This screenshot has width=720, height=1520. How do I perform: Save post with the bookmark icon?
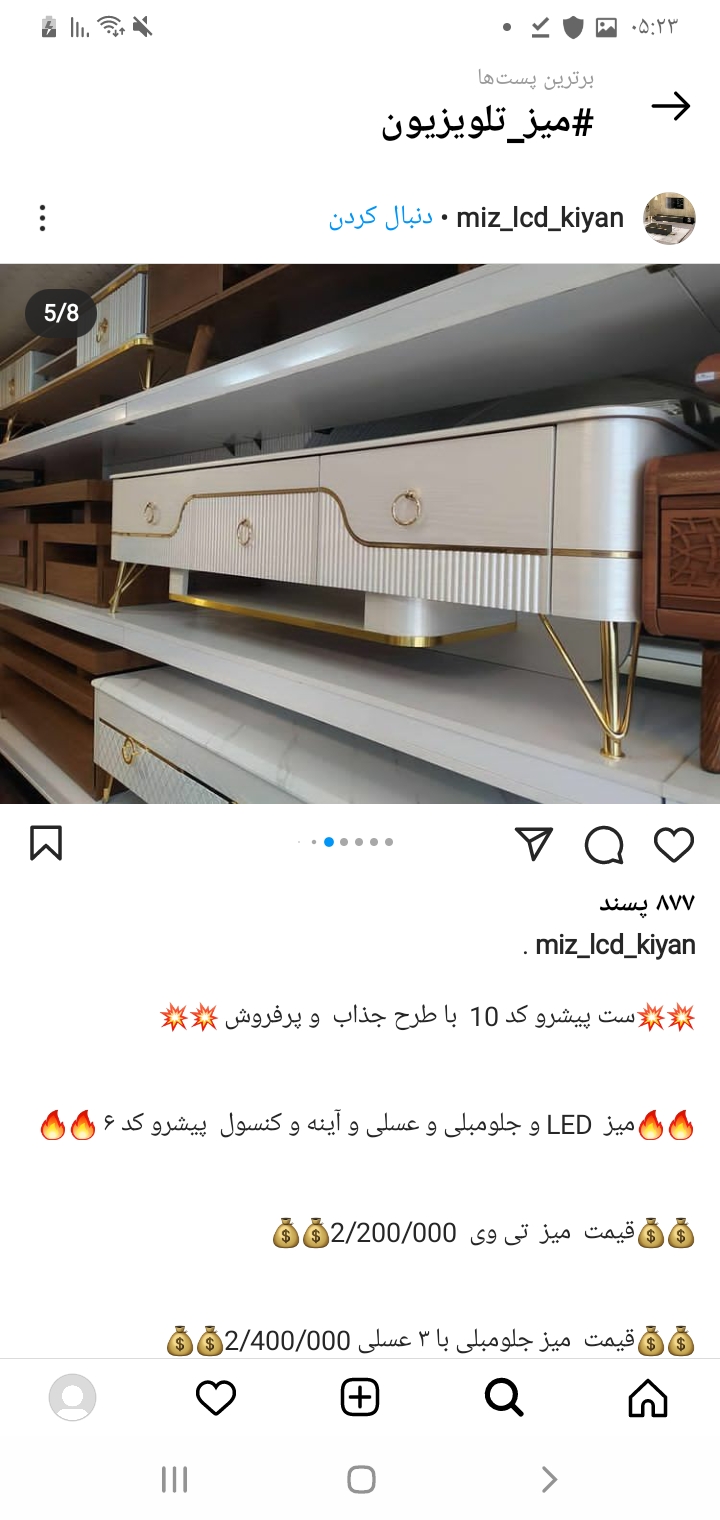click(46, 843)
